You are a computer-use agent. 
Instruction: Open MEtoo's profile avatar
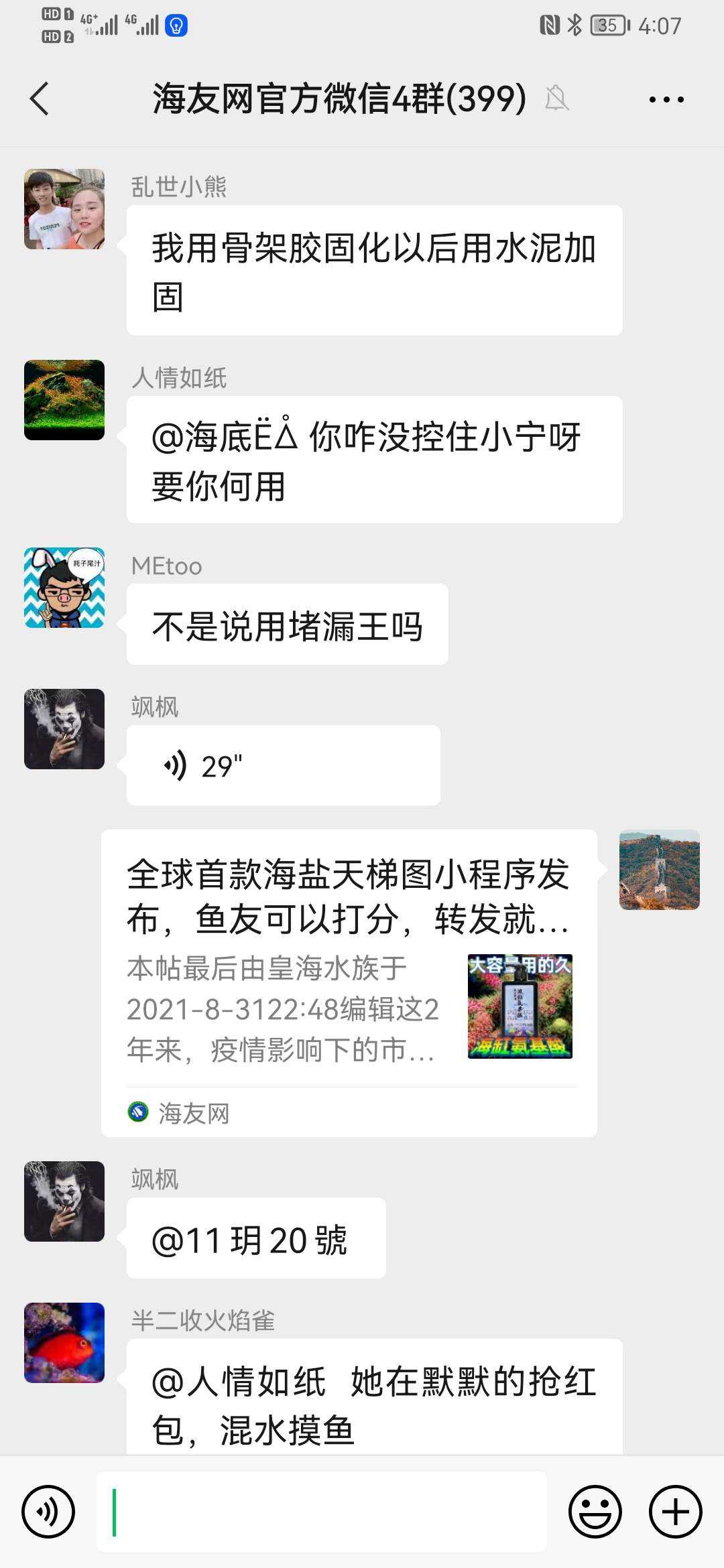pyautogui.click(x=64, y=588)
